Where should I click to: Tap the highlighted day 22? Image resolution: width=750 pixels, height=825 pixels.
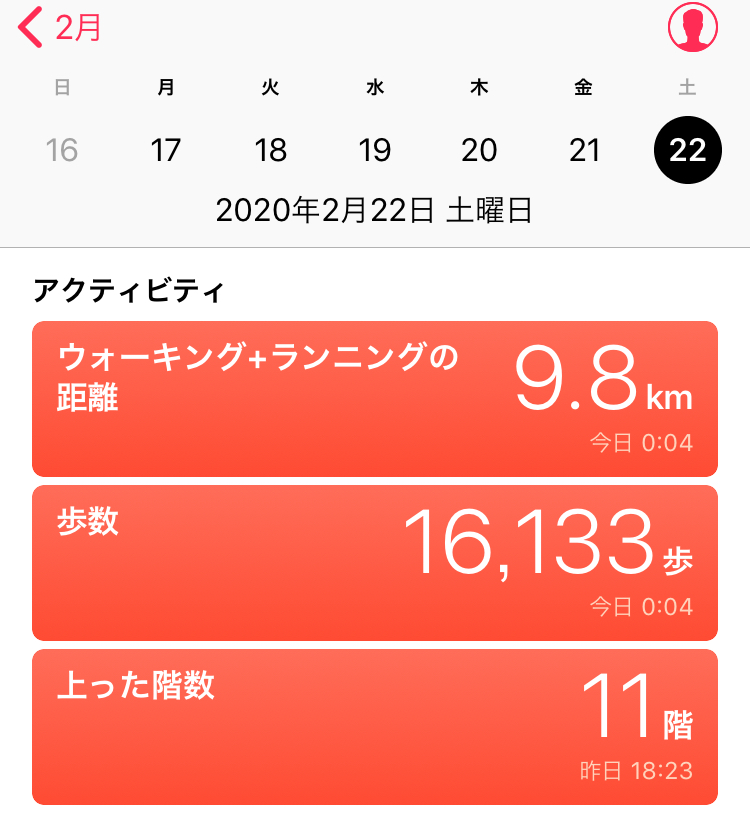687,150
